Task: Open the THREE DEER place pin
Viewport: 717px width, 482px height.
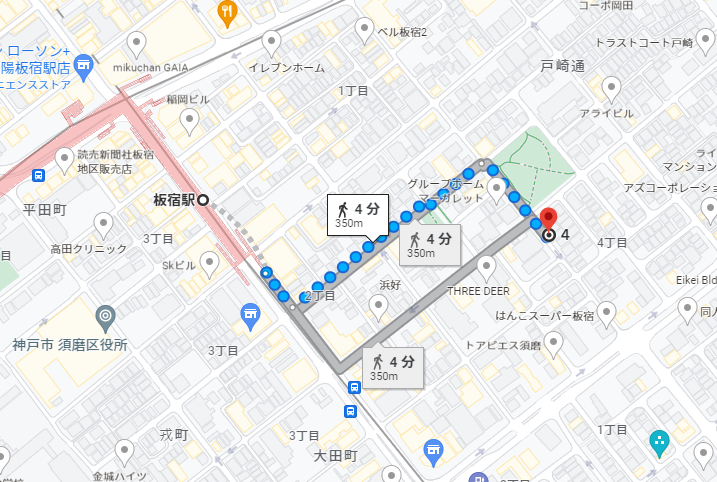Action: tap(487, 267)
